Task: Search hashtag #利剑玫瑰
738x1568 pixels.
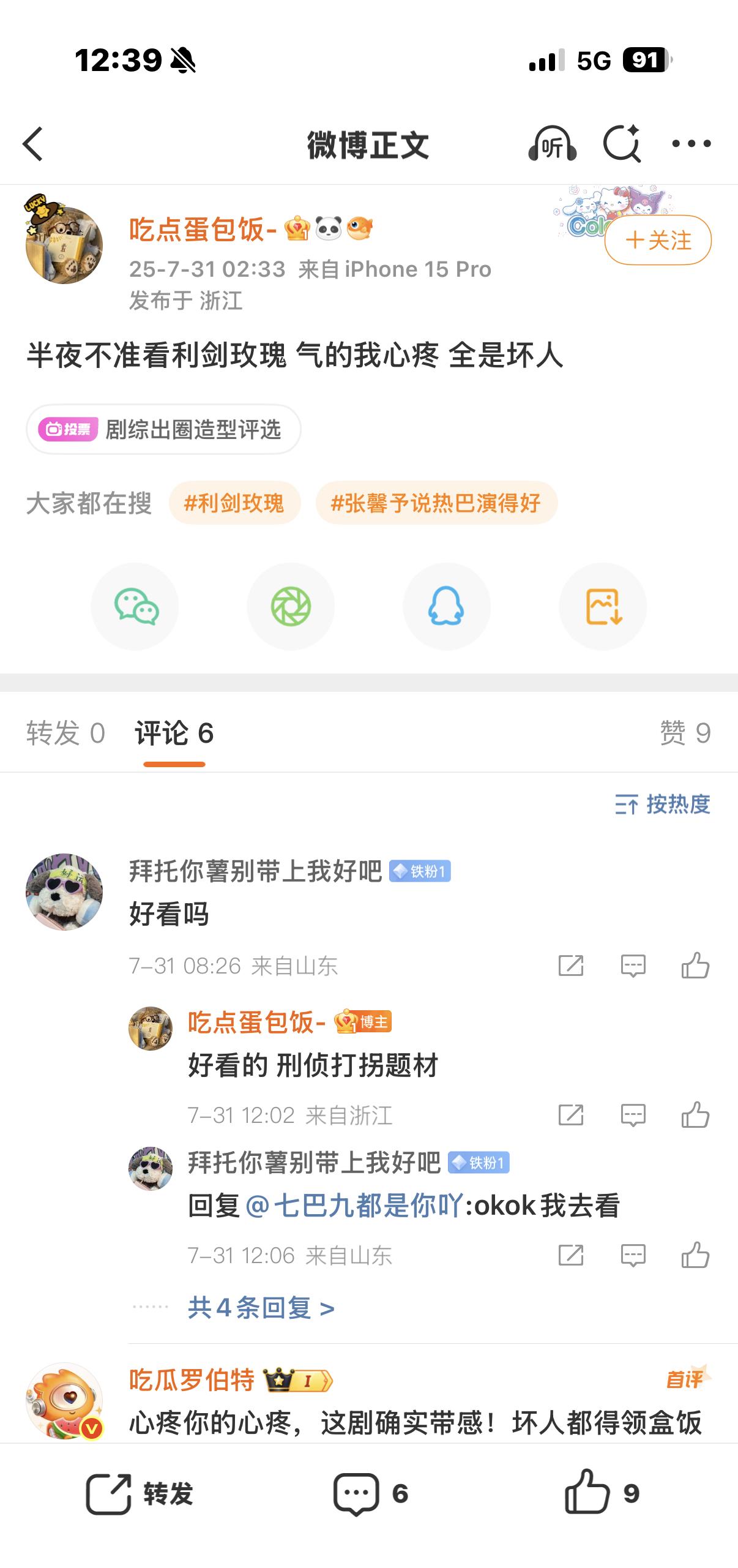Action: (x=234, y=503)
